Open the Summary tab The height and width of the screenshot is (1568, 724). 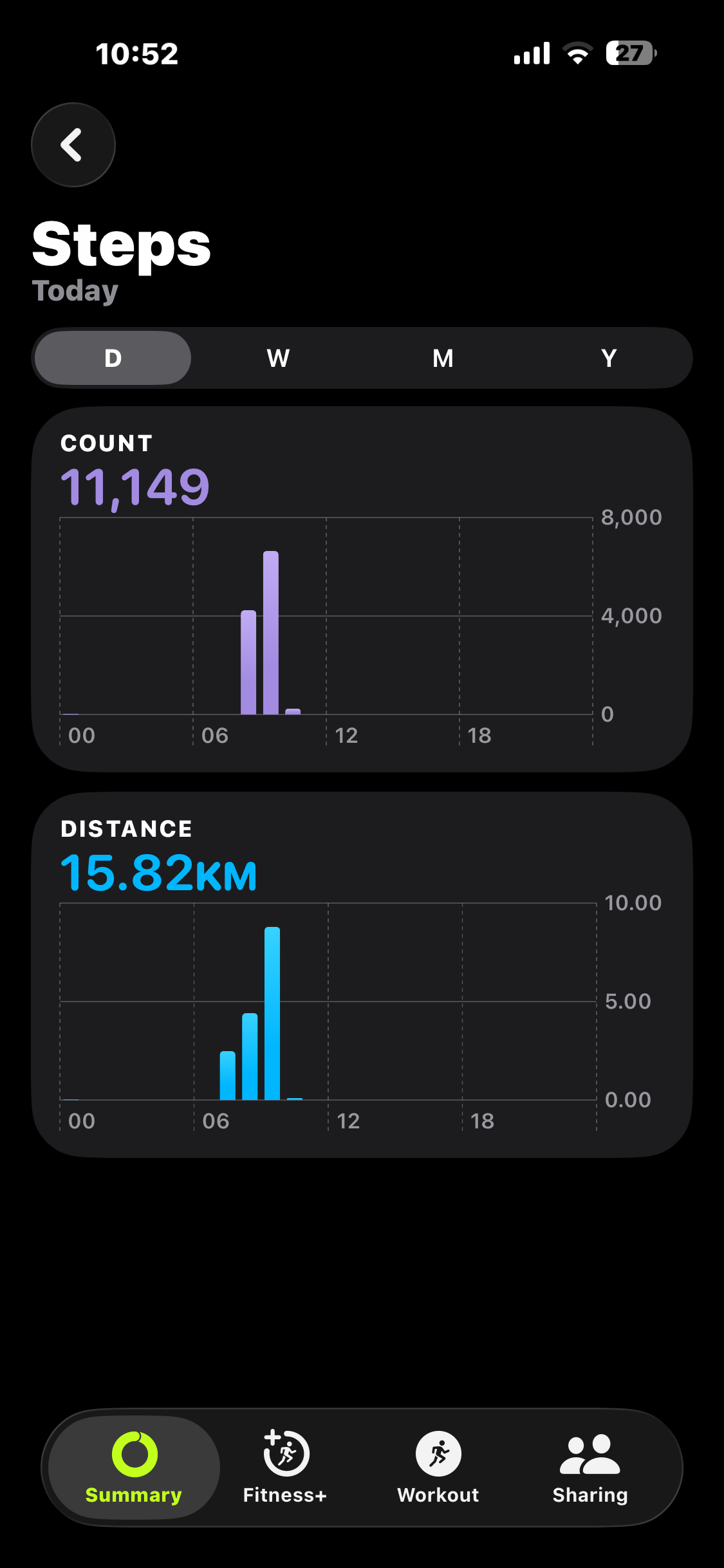(x=134, y=1466)
